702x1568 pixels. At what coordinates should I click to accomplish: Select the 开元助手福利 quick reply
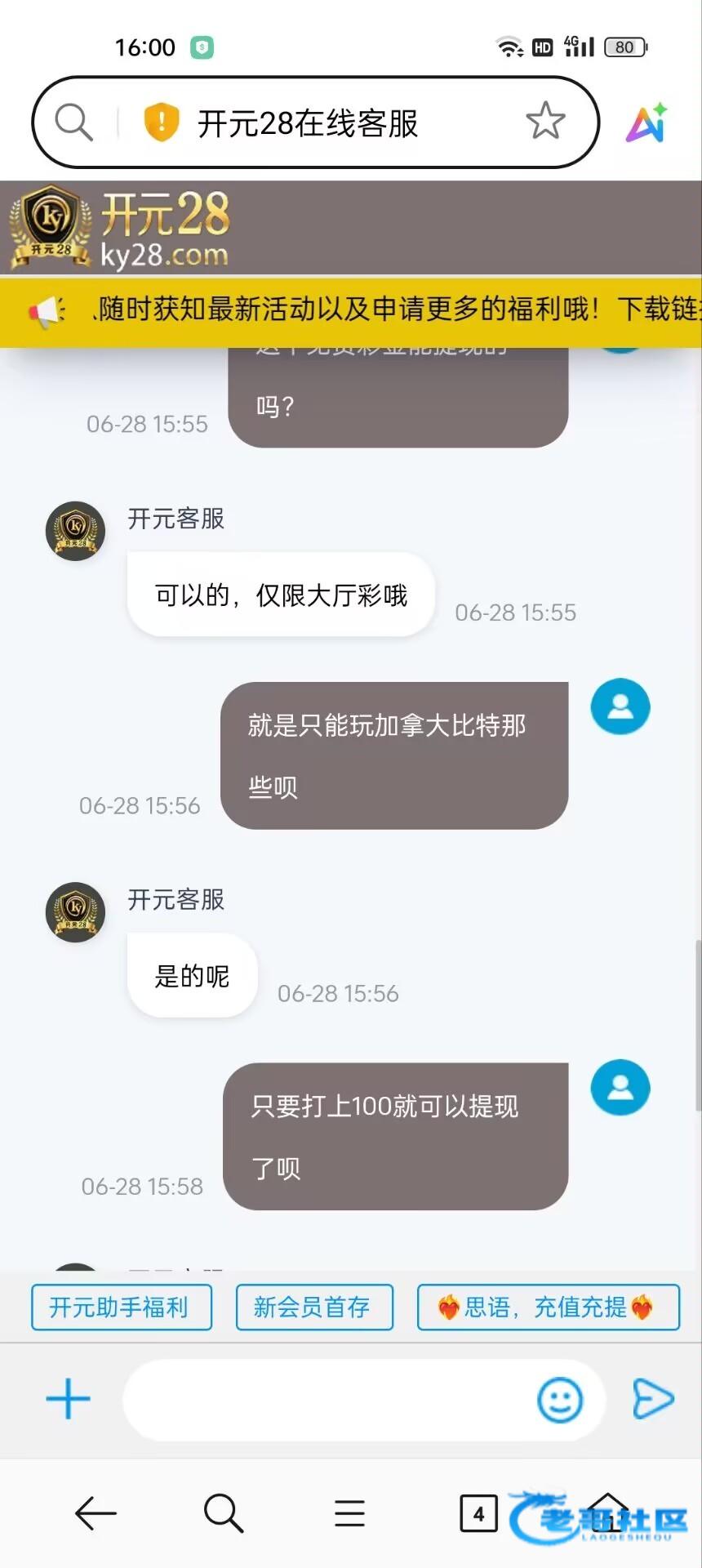(122, 1307)
